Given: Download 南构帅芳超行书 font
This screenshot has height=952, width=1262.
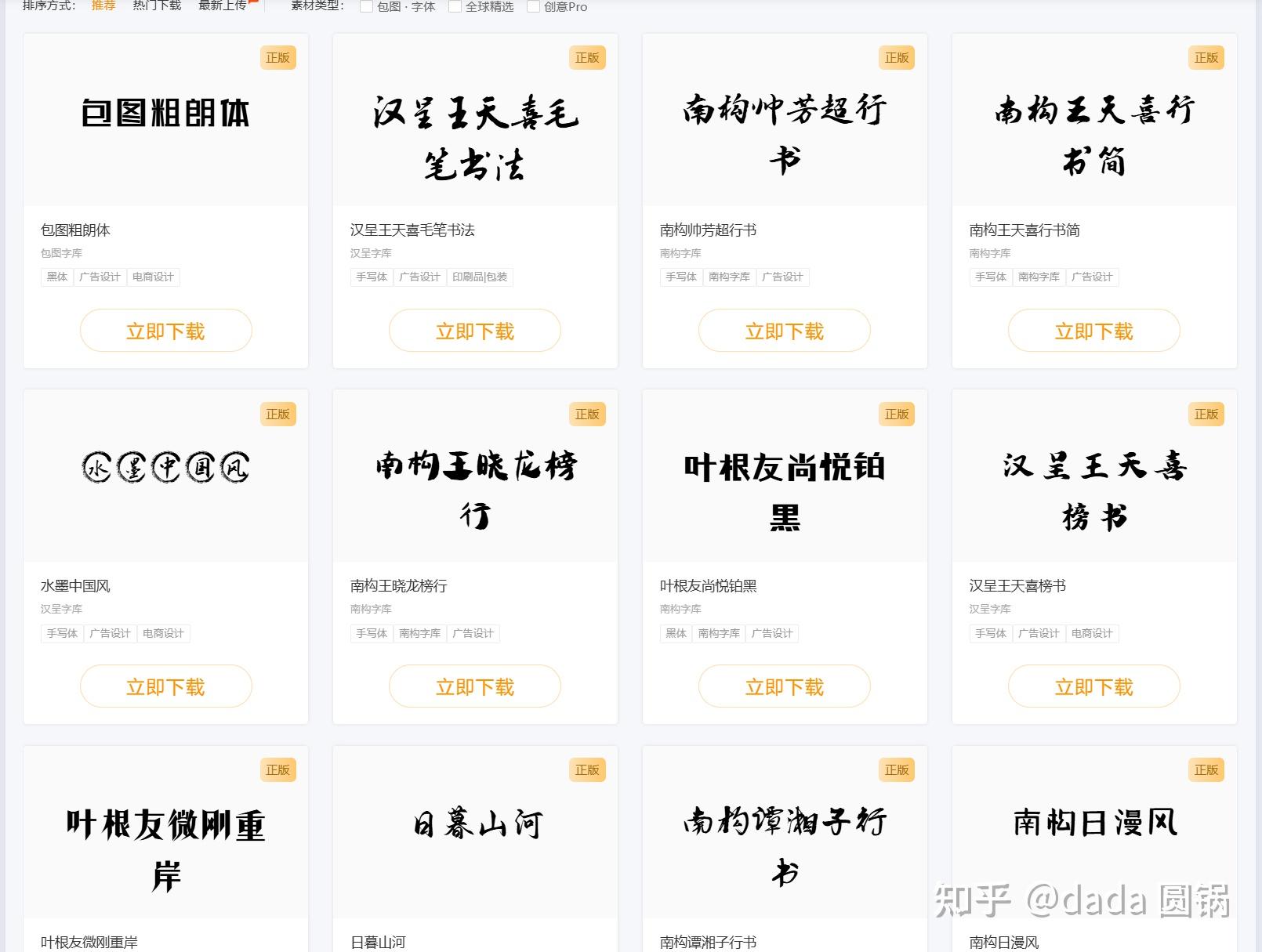Looking at the screenshot, I should click(785, 331).
